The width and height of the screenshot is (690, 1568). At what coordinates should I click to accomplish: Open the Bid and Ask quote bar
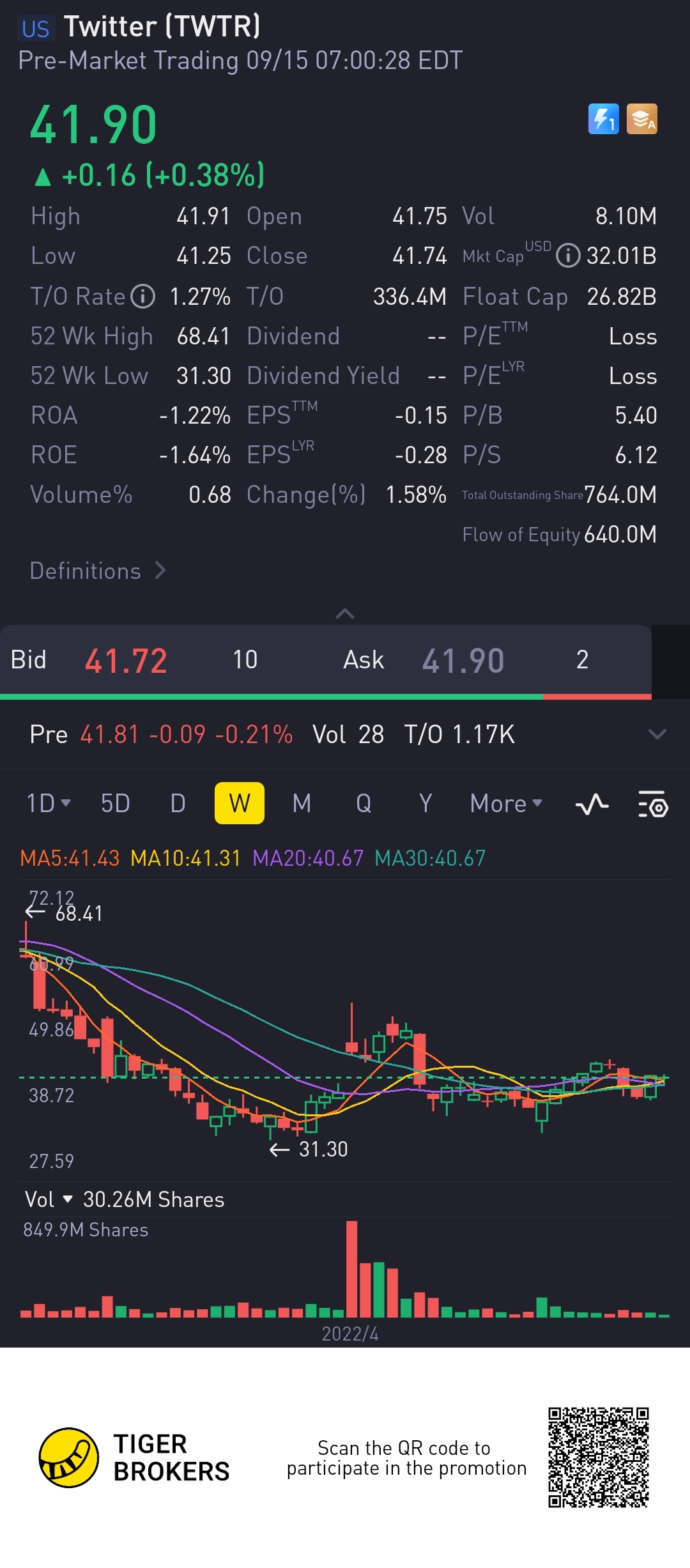tap(326, 660)
